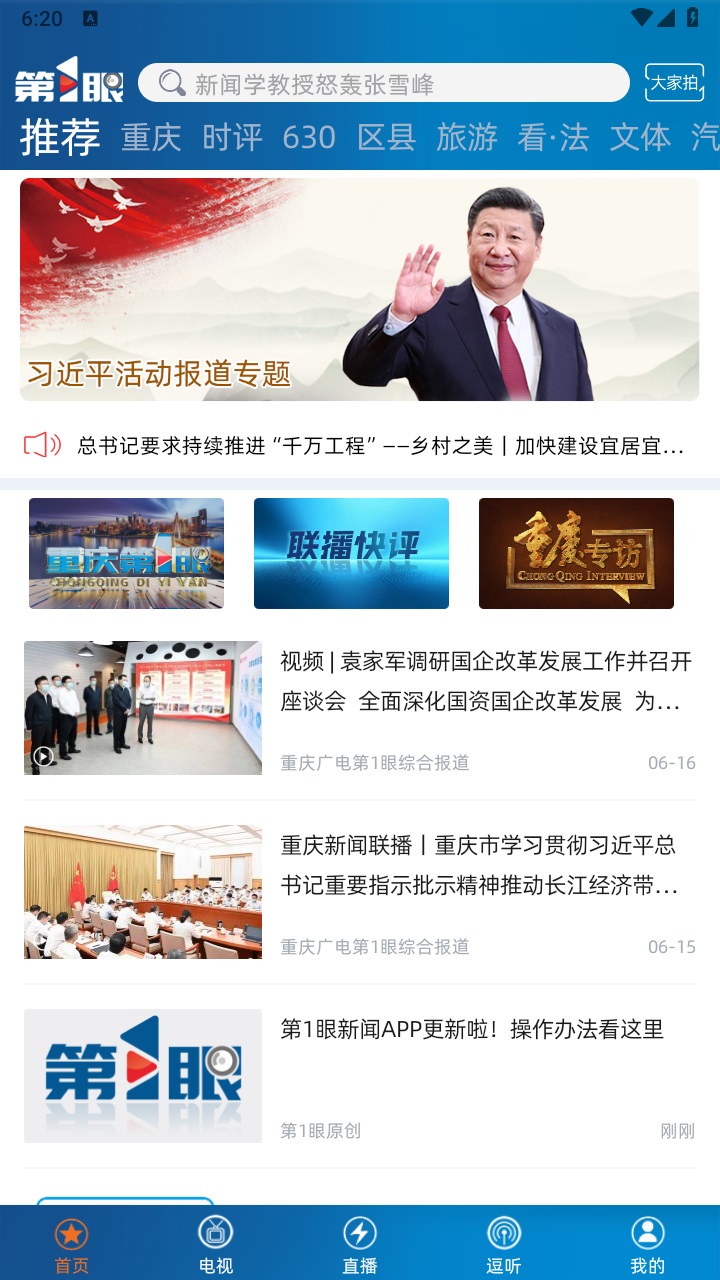Play the 袁家军调研 video via its play overlay
The width and height of the screenshot is (720, 1280).
click(x=41, y=758)
